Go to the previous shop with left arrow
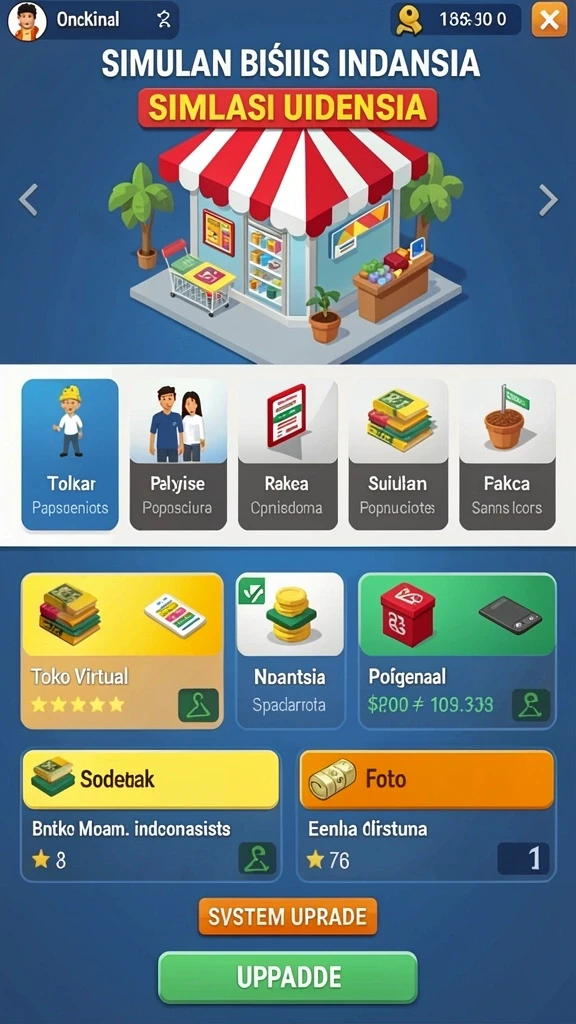The image size is (576, 1024). [x=28, y=200]
